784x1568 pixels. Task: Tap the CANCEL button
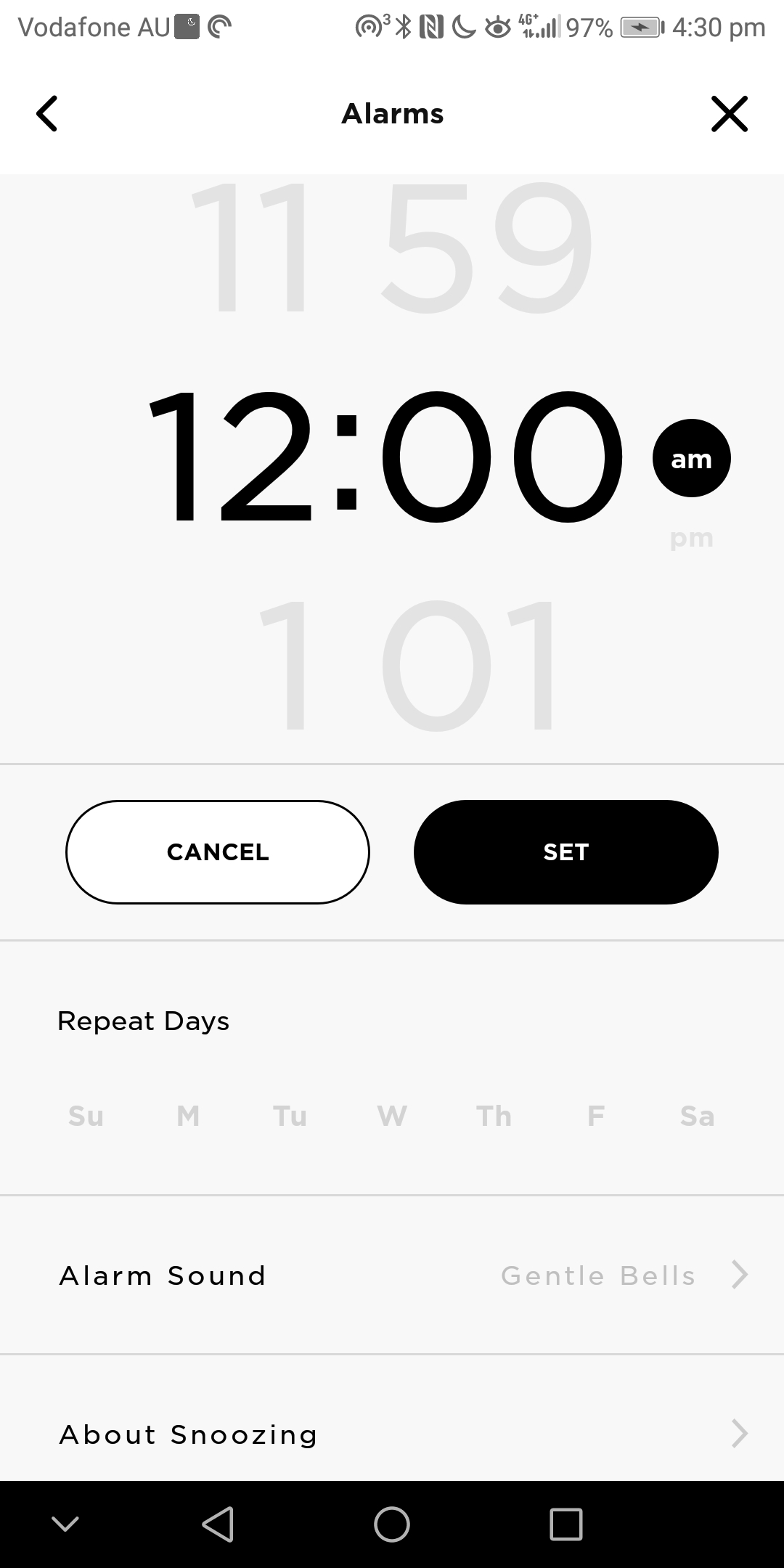click(x=218, y=852)
